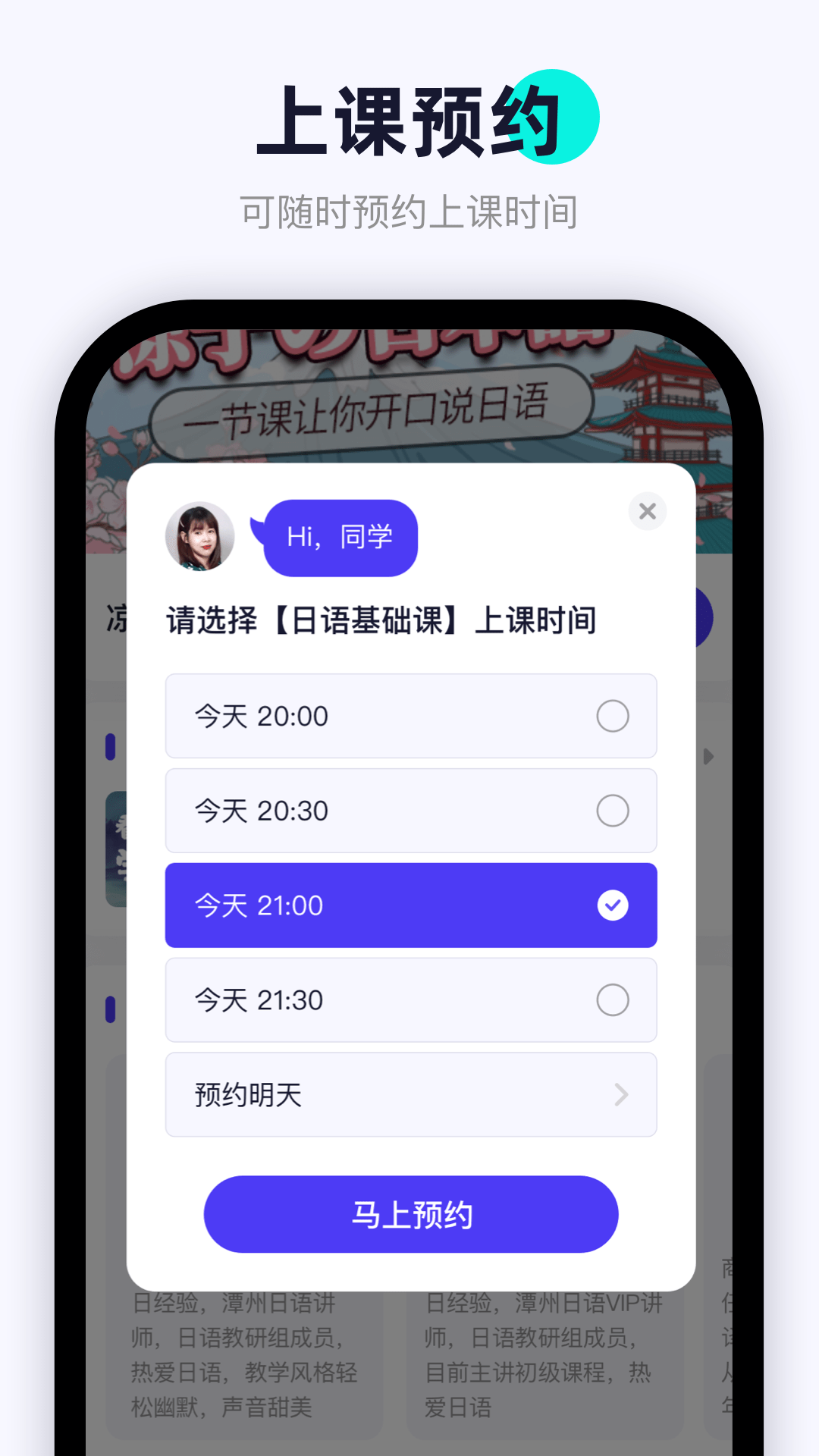Viewport: 819px width, 1456px height.
Task: Deselect the checked 今天 21:00 slot
Action: [410, 905]
